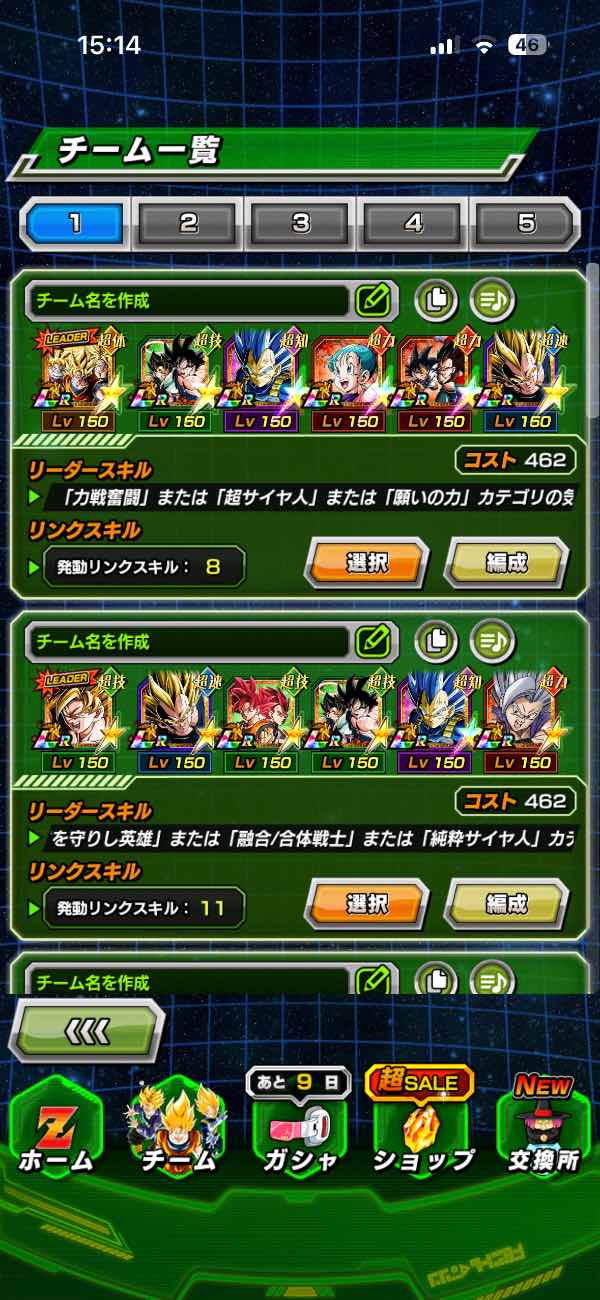Image resolution: width=600 pixels, height=1300 pixels.
Task: Open the ガシャ gacha tab
Action: [299, 1128]
